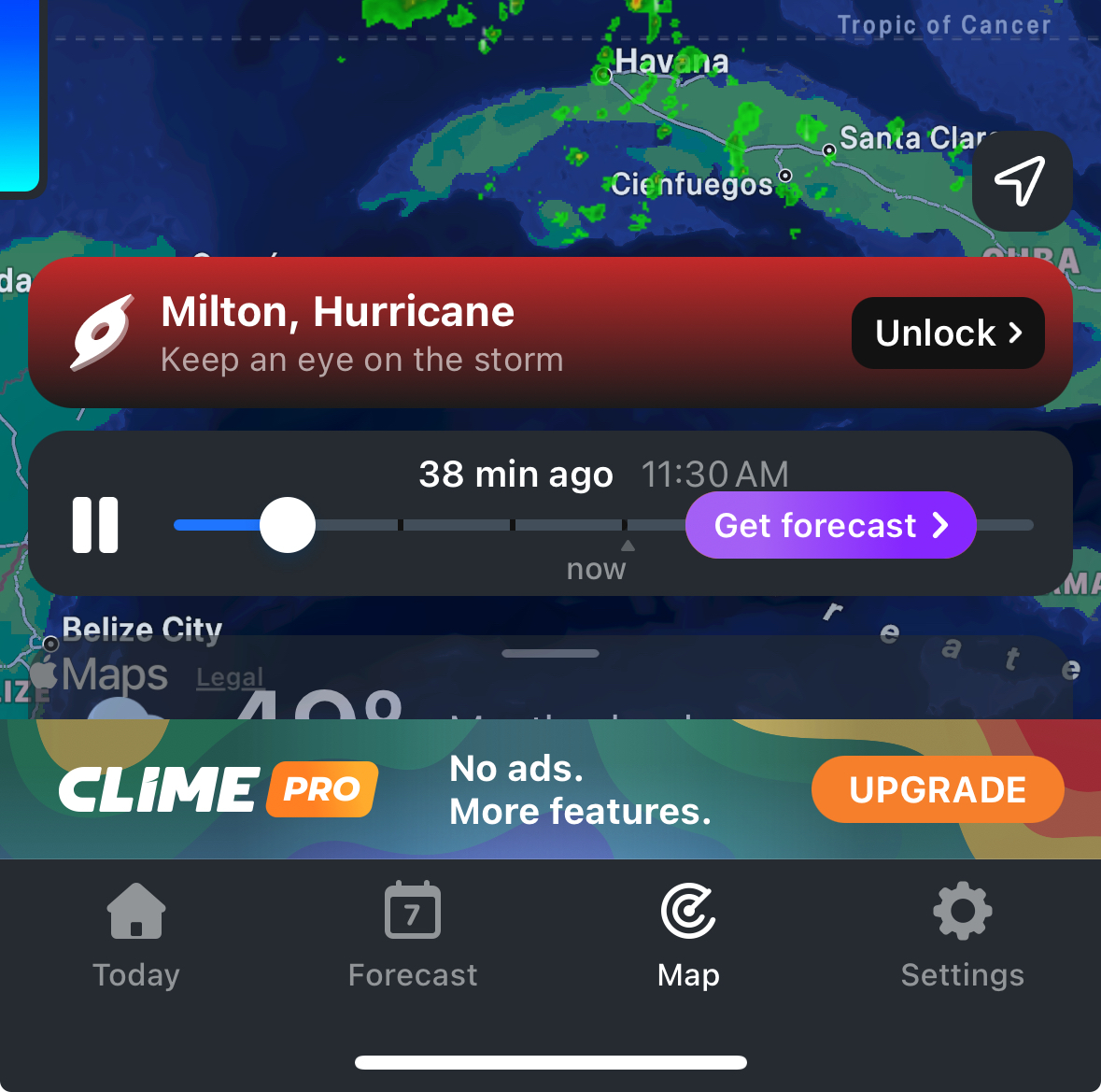Switch to the Today tab
The width and height of the screenshot is (1101, 1092).
click(x=136, y=936)
